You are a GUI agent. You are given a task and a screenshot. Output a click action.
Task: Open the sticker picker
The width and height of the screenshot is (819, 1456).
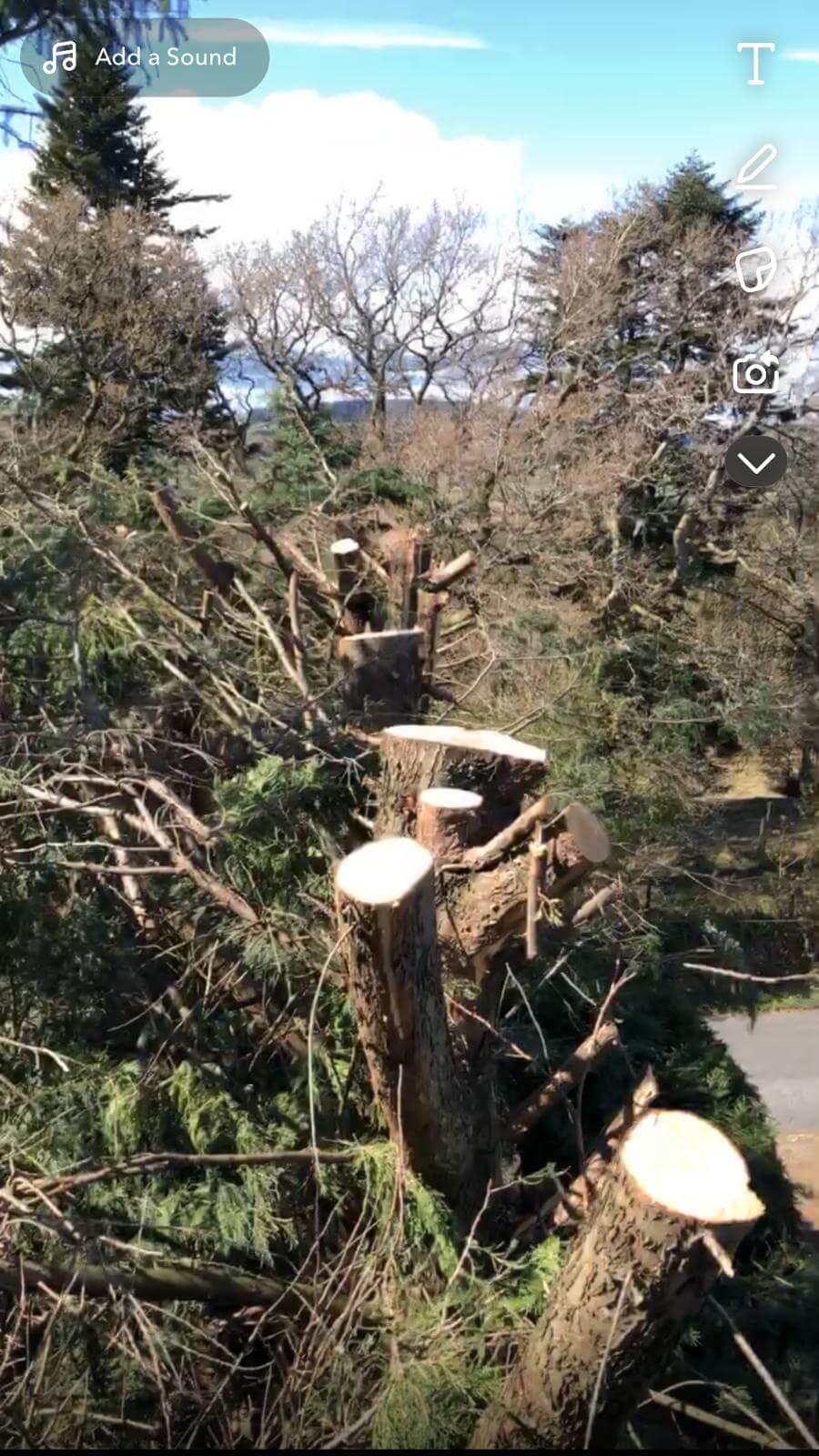tap(755, 269)
